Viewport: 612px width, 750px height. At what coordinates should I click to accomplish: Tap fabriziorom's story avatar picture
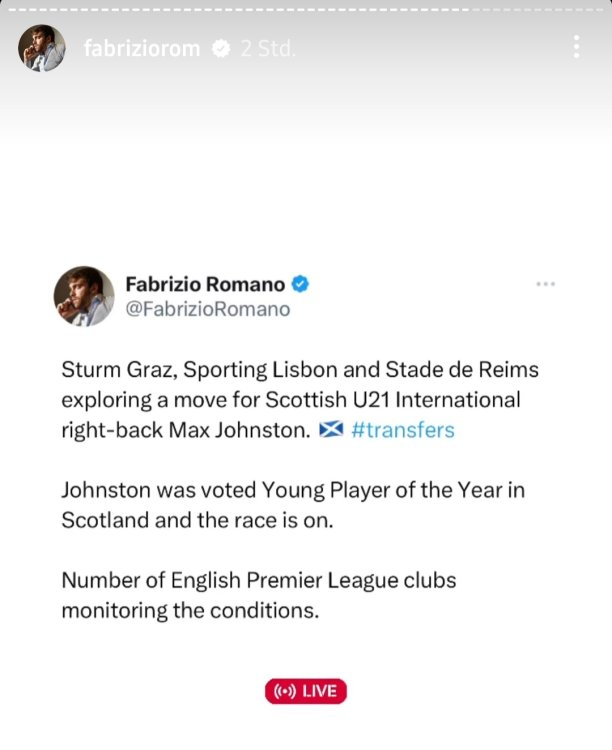pyautogui.click(x=42, y=48)
